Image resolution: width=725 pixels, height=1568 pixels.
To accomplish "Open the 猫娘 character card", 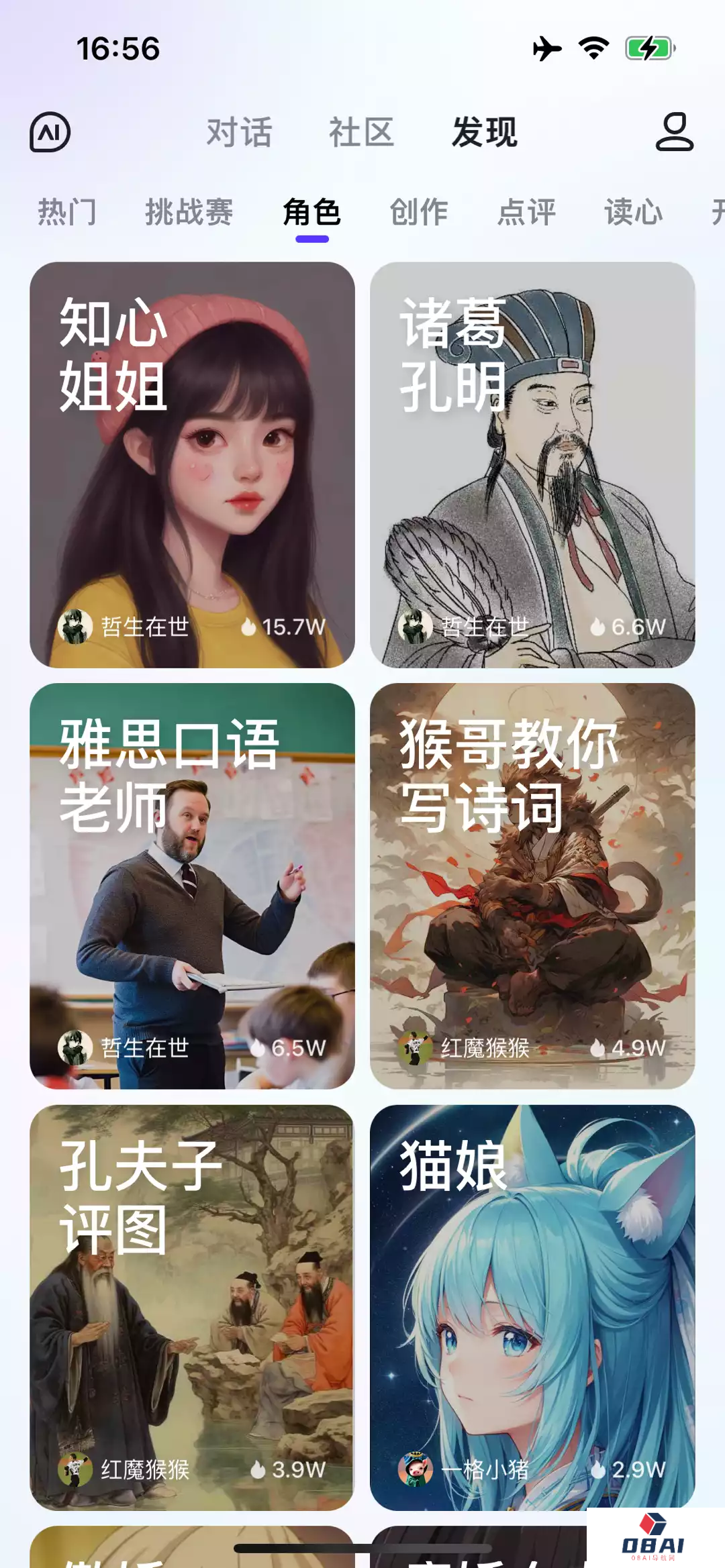I will click(532, 1307).
